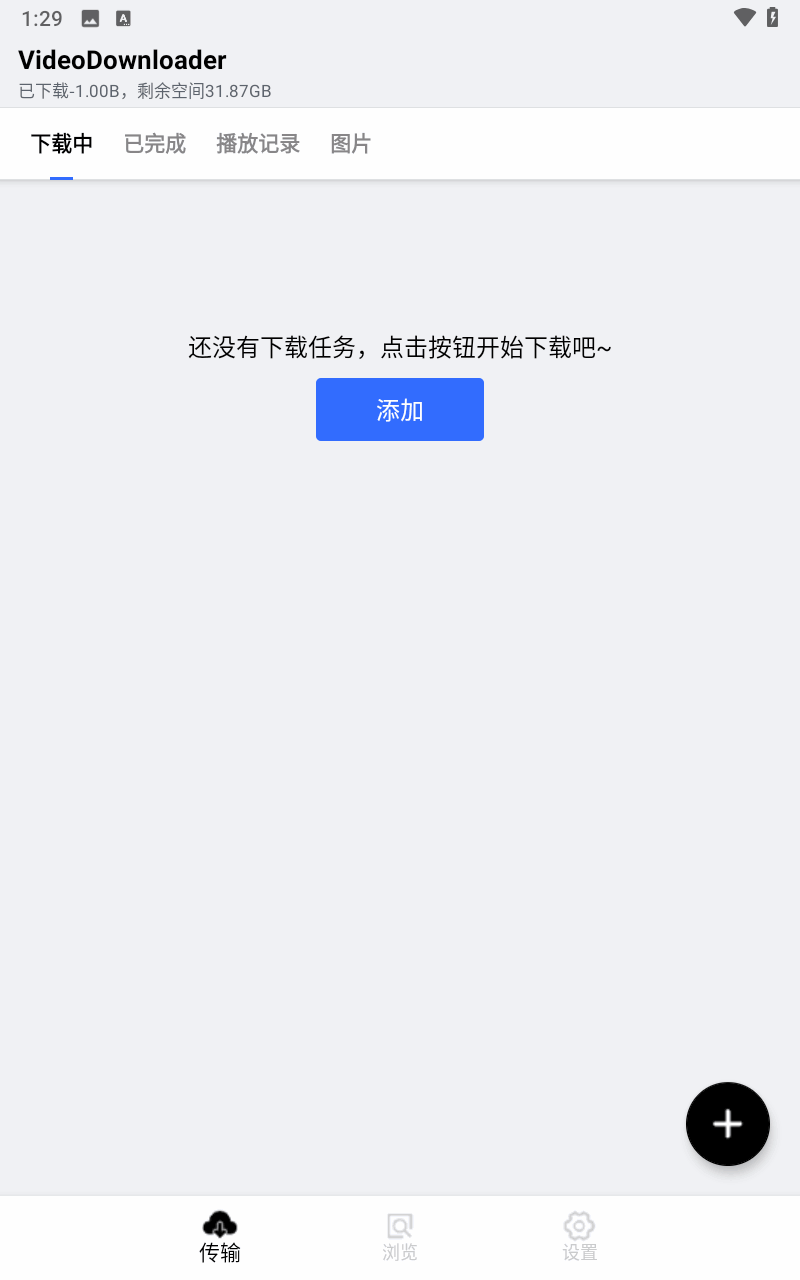Open the 播放记录 tab
The width and height of the screenshot is (800, 1280).
click(x=258, y=144)
